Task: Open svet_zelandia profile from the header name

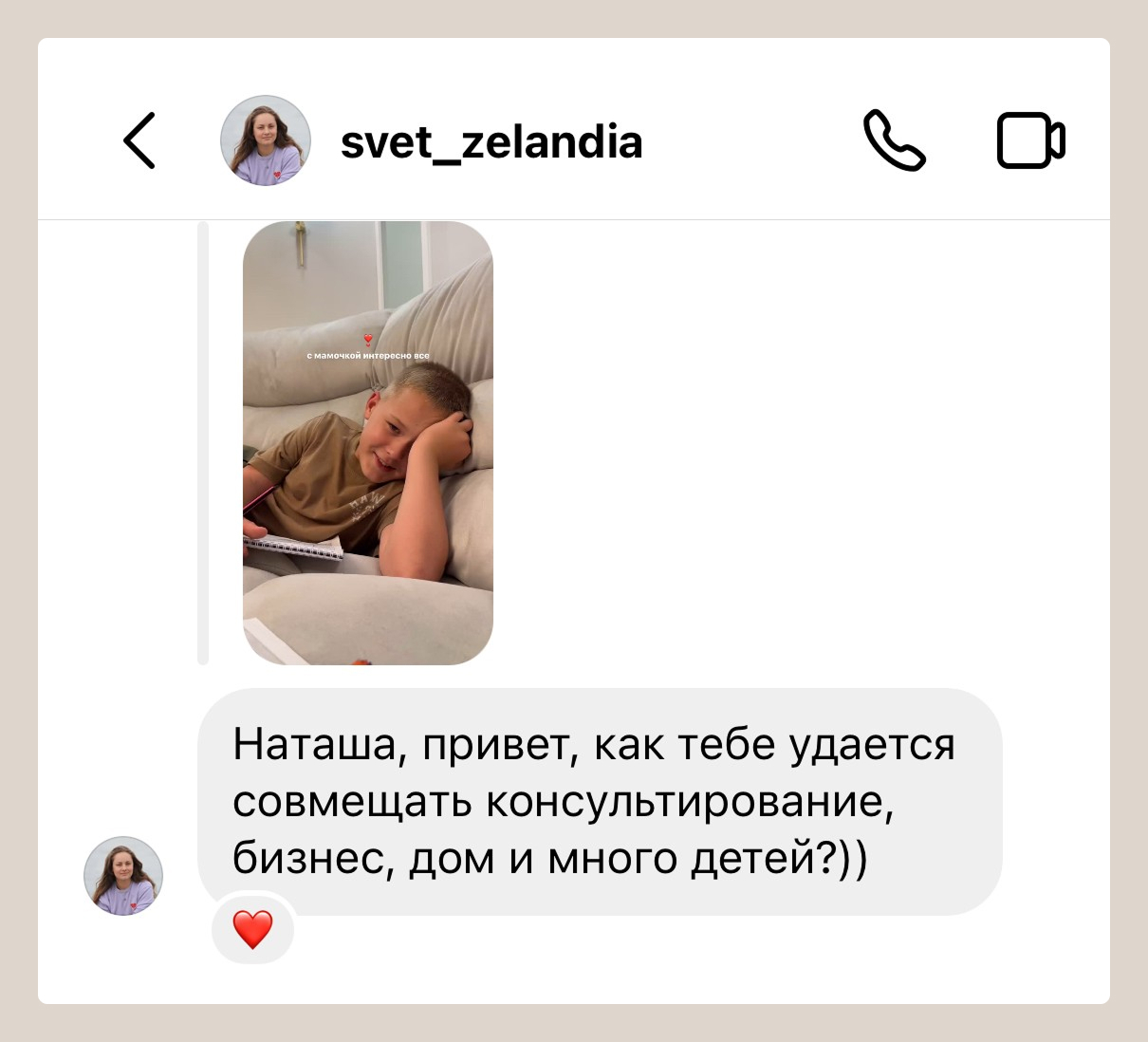Action: 491,142
